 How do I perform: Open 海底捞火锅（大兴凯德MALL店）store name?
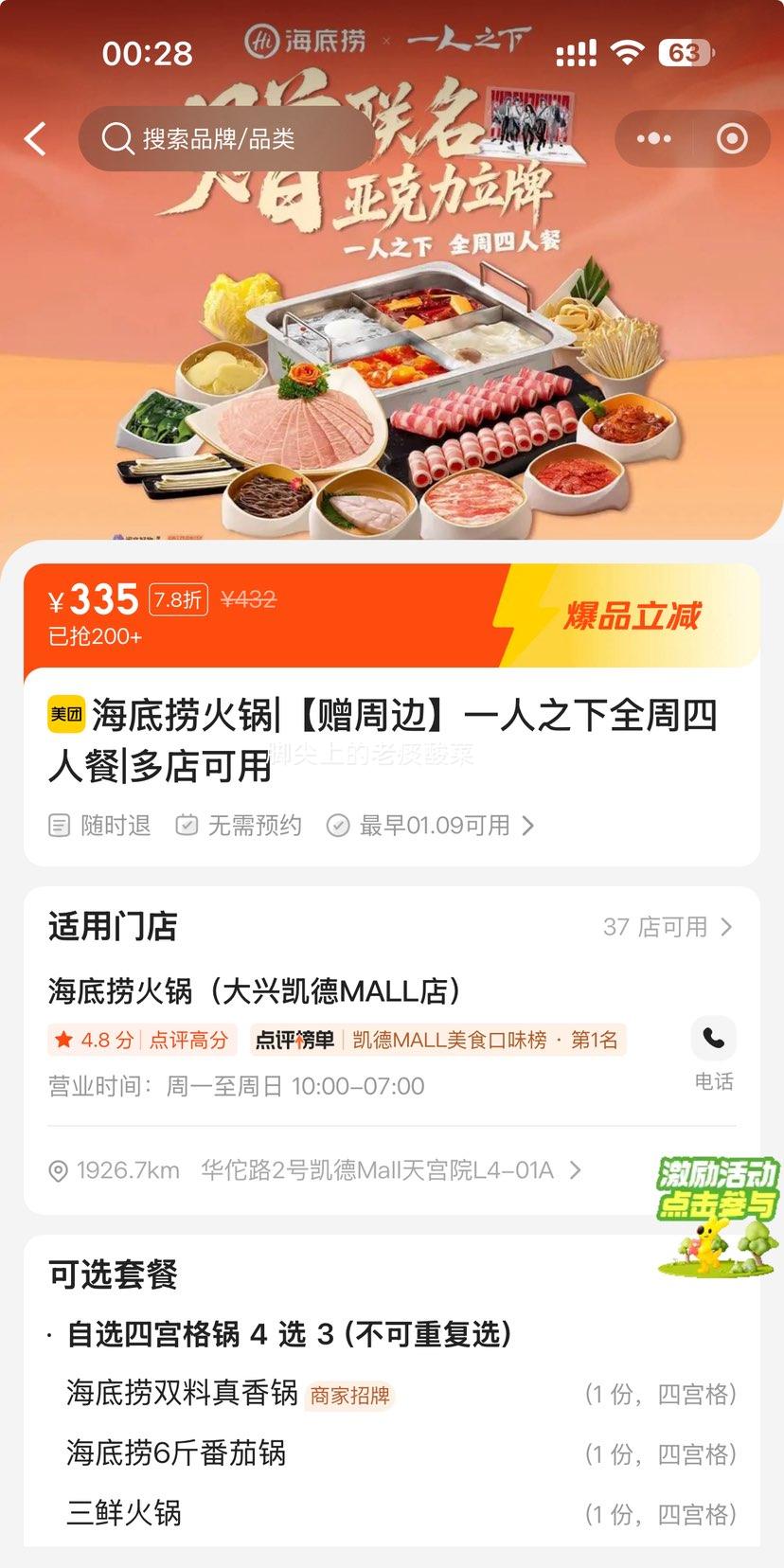(252, 990)
